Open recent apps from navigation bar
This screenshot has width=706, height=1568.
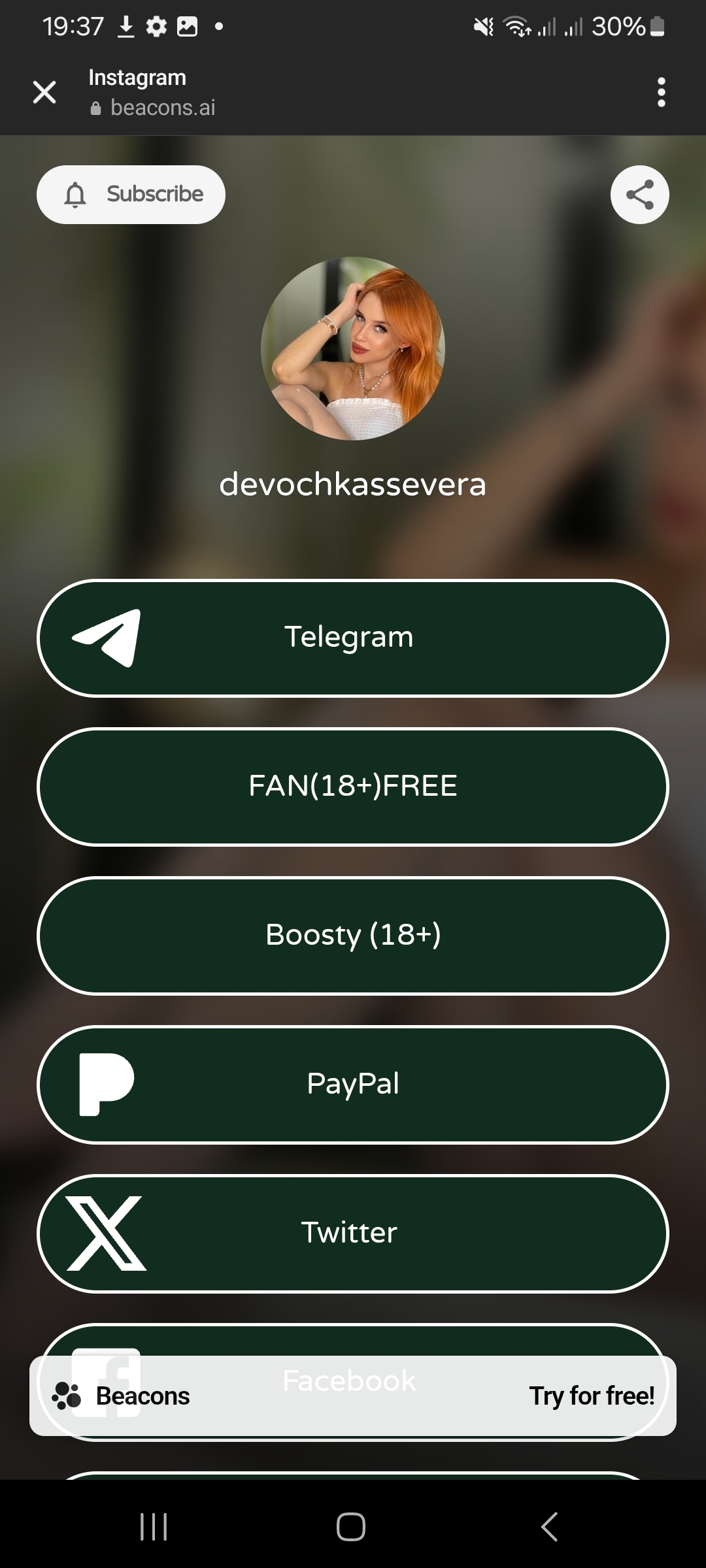point(154,1527)
